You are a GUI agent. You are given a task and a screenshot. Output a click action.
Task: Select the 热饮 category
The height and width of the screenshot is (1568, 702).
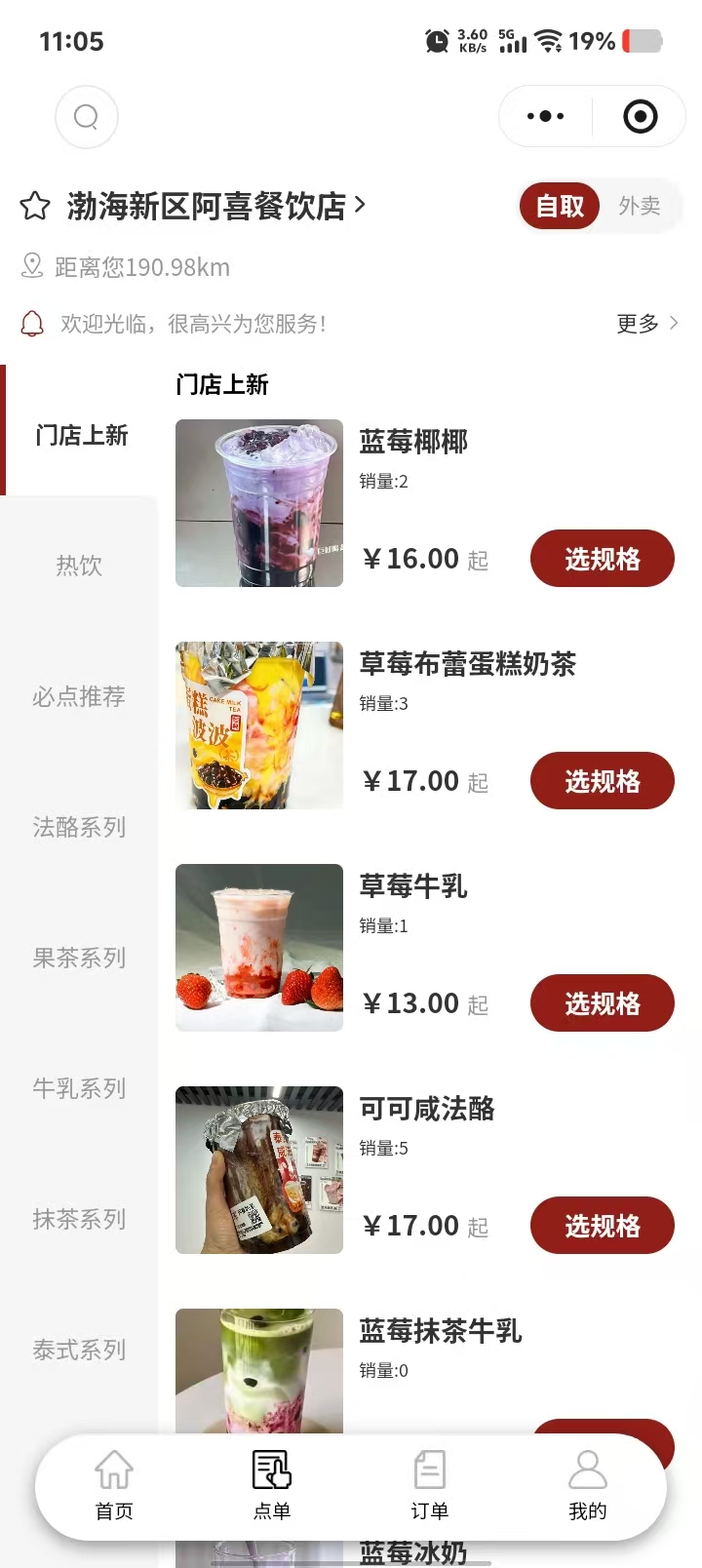click(79, 566)
